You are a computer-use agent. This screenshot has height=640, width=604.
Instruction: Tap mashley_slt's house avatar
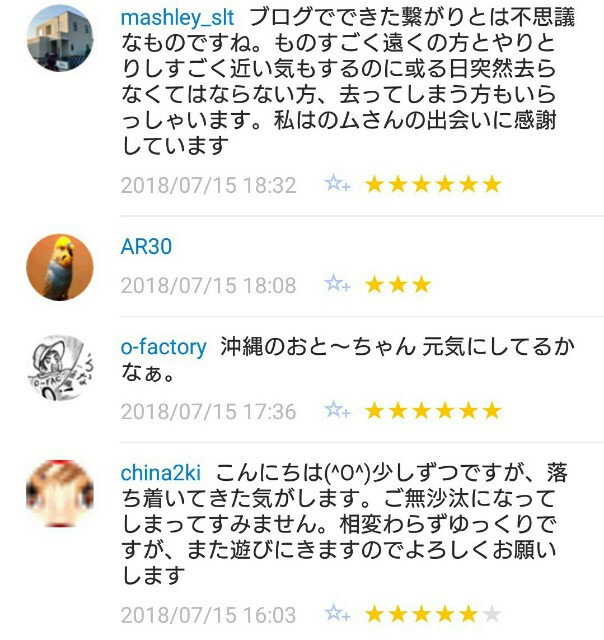point(59,38)
